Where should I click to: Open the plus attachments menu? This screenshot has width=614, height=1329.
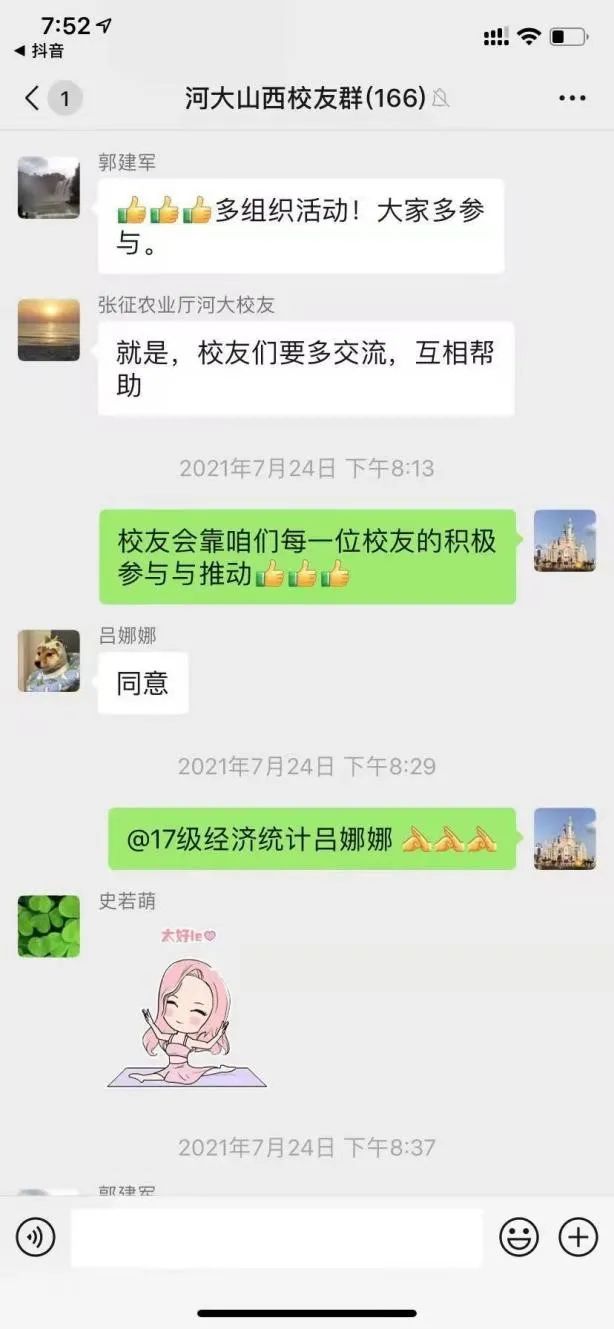tap(577, 1238)
